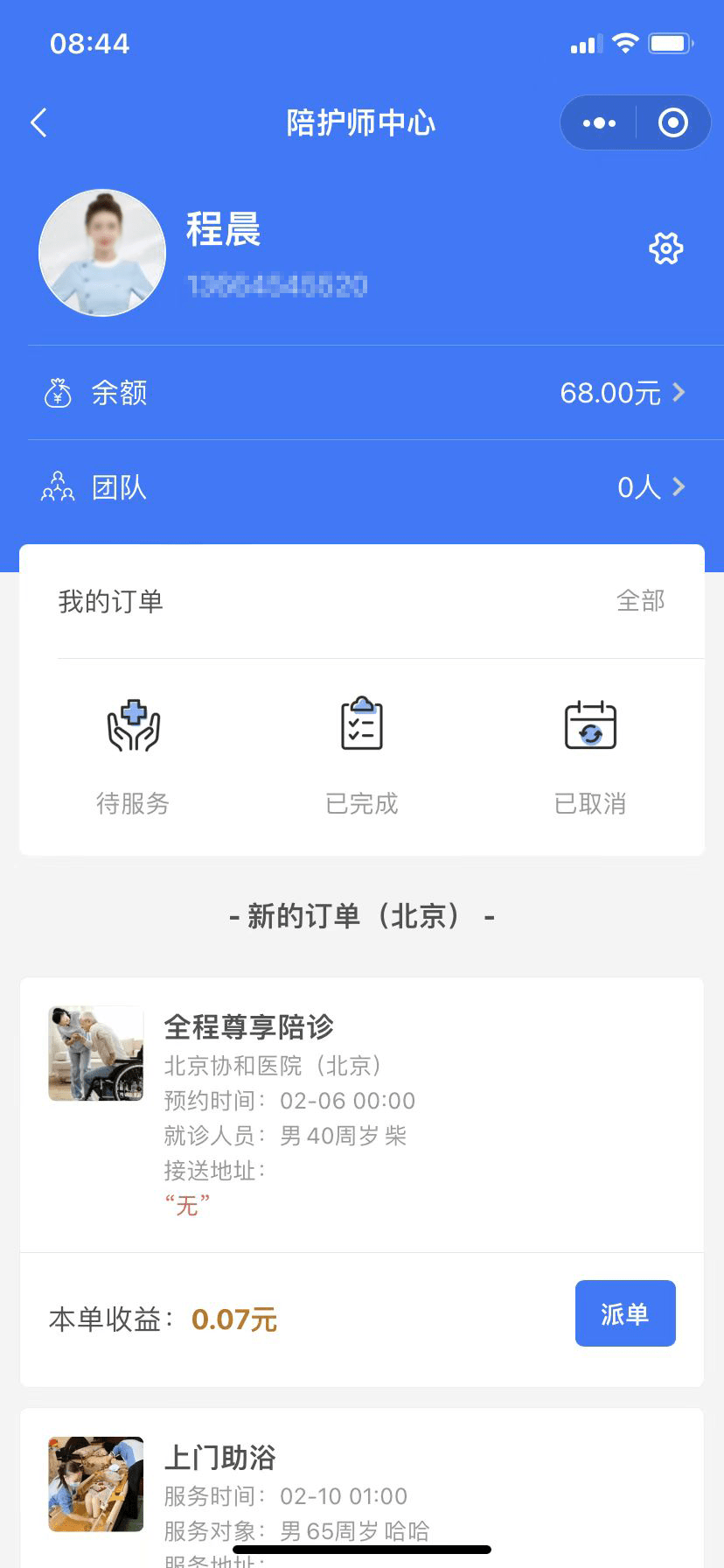The height and width of the screenshot is (1568, 724).
Task: View 全部 orders
Action: [x=640, y=601]
